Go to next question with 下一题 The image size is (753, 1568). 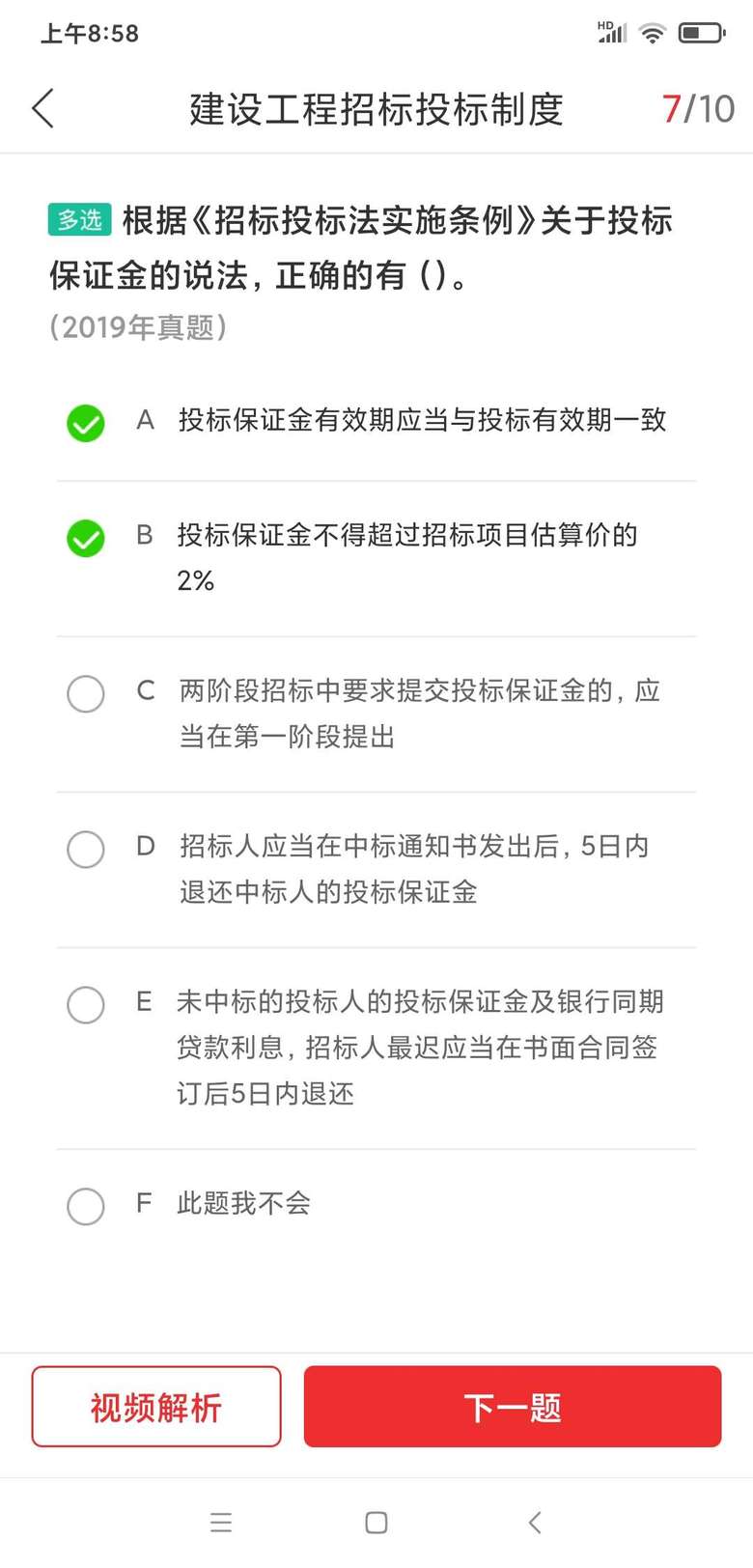[513, 1407]
